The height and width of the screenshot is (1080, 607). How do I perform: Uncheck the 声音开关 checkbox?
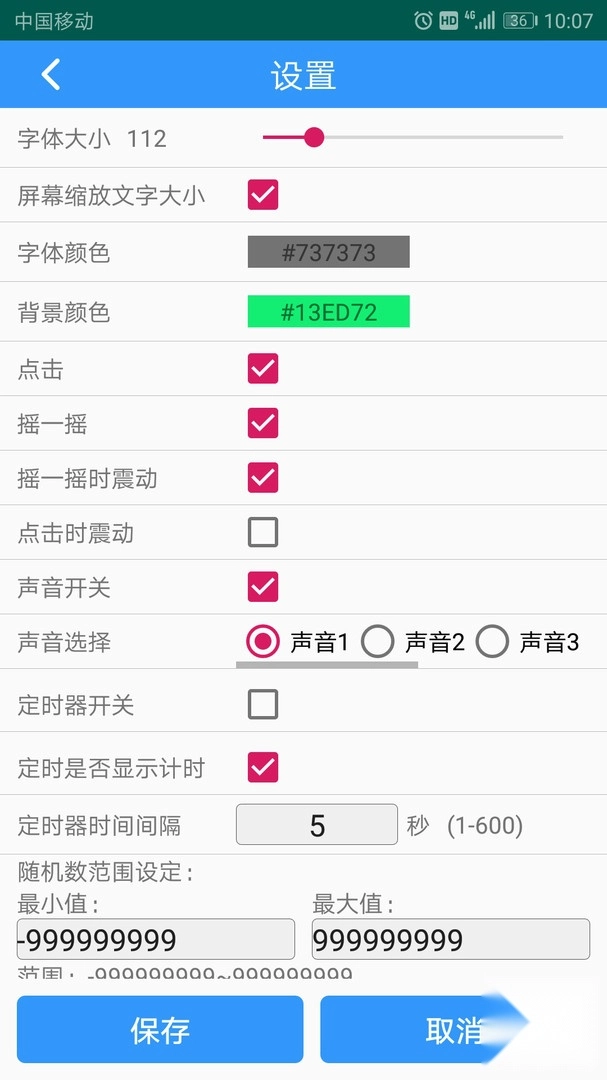coord(263,586)
